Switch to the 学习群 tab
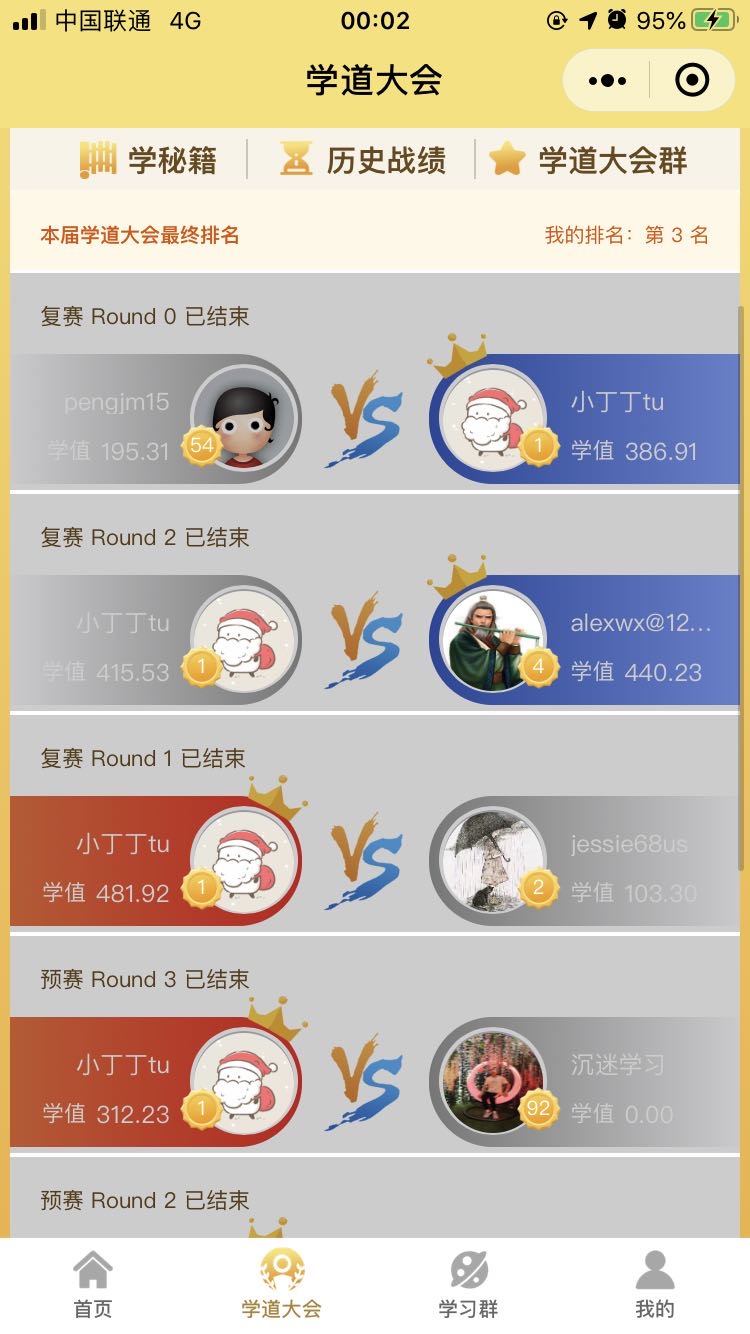The height and width of the screenshot is (1334, 750). [x=468, y=1285]
